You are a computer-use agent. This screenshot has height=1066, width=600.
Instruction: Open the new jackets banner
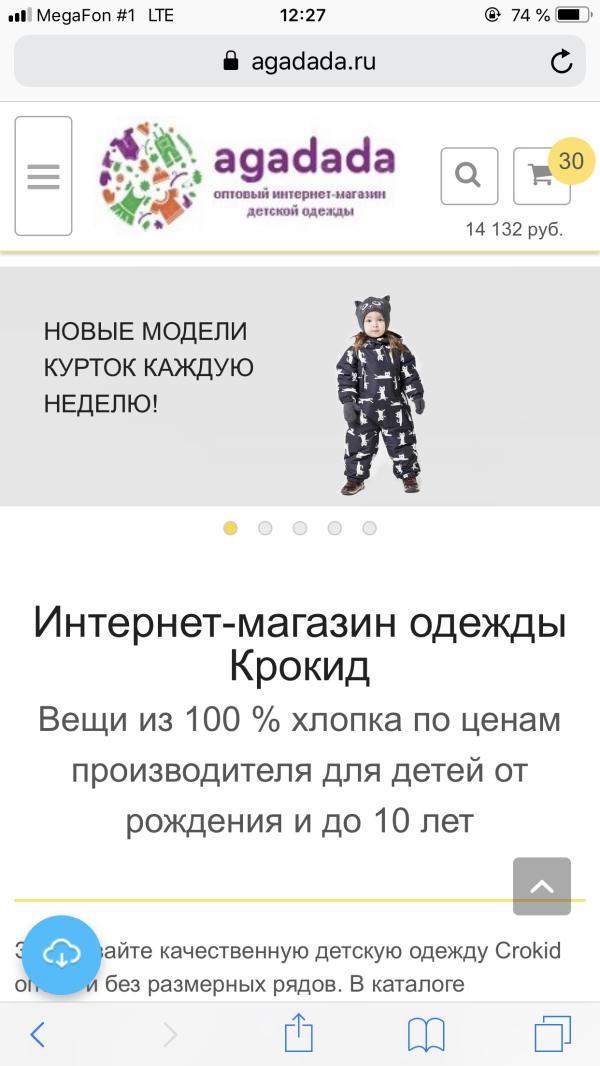coord(300,386)
